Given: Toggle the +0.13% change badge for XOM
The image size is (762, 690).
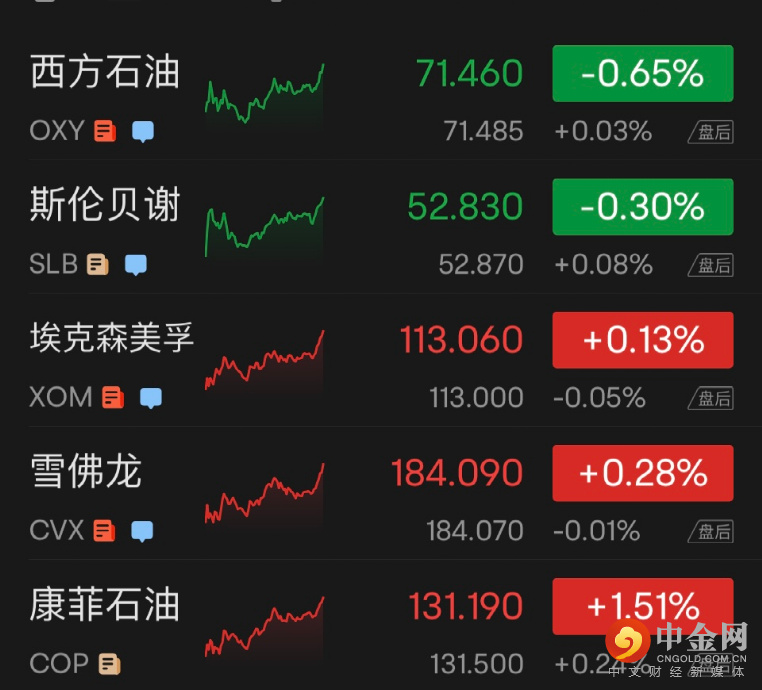Looking at the screenshot, I should point(642,340).
